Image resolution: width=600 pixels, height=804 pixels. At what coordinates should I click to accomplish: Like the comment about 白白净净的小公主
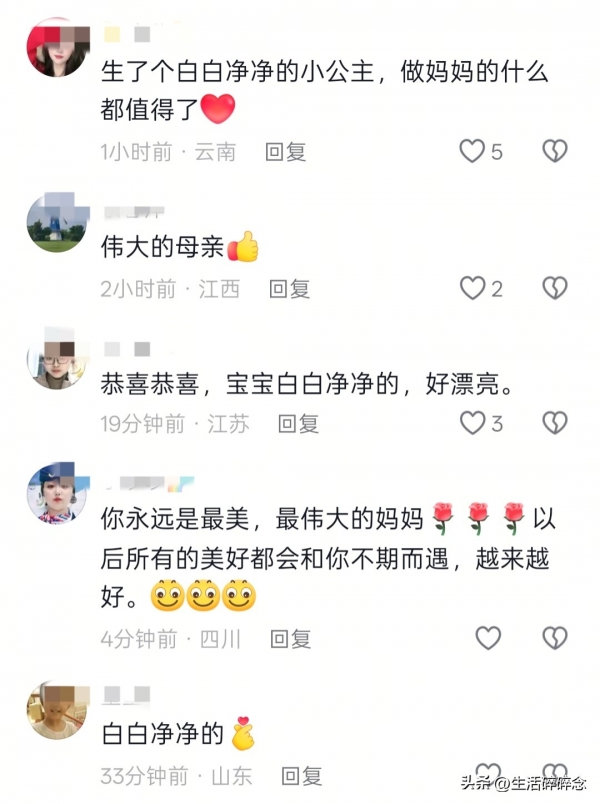coord(472,152)
